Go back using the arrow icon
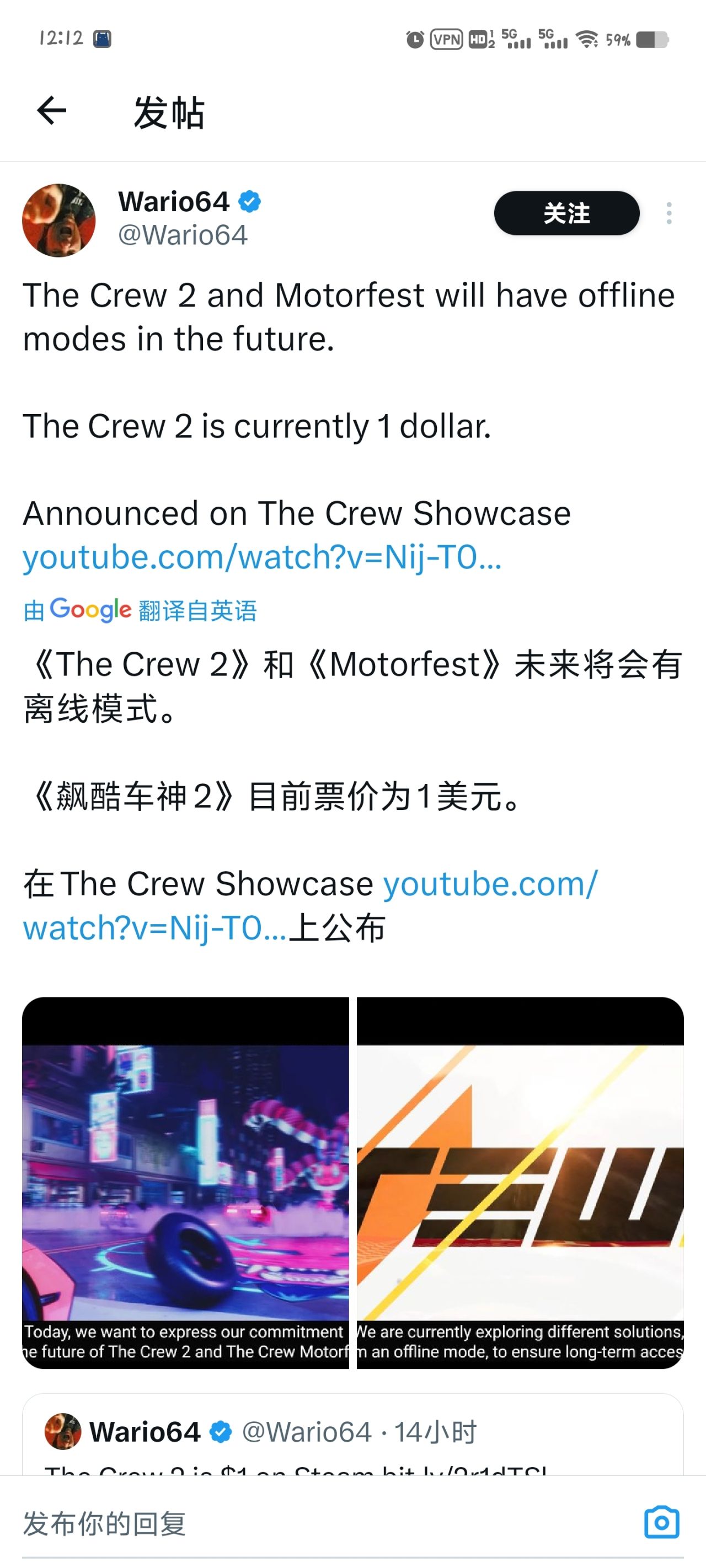Viewport: 706px width, 1568px height. click(52, 111)
